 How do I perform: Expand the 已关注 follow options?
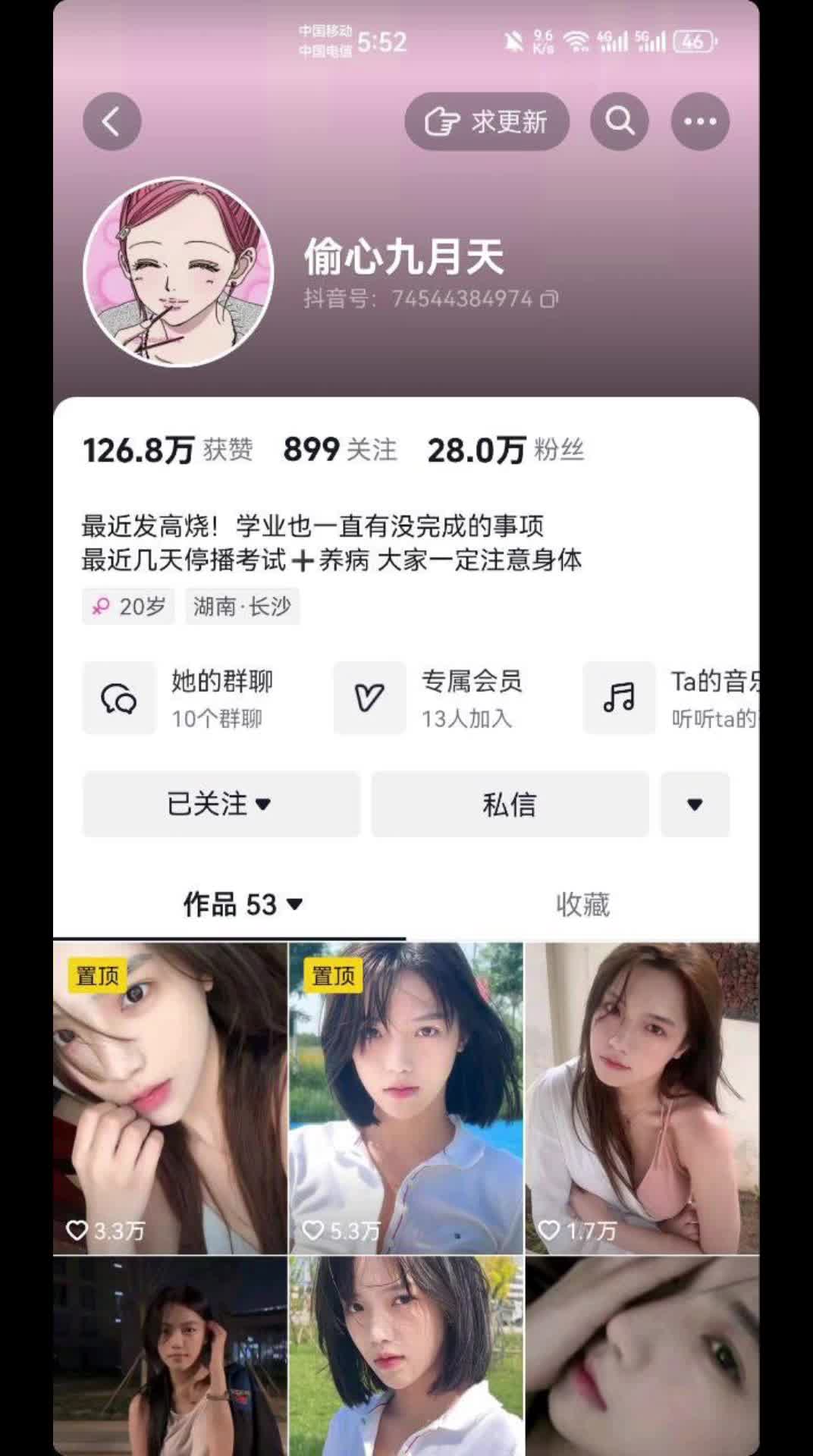(x=221, y=805)
